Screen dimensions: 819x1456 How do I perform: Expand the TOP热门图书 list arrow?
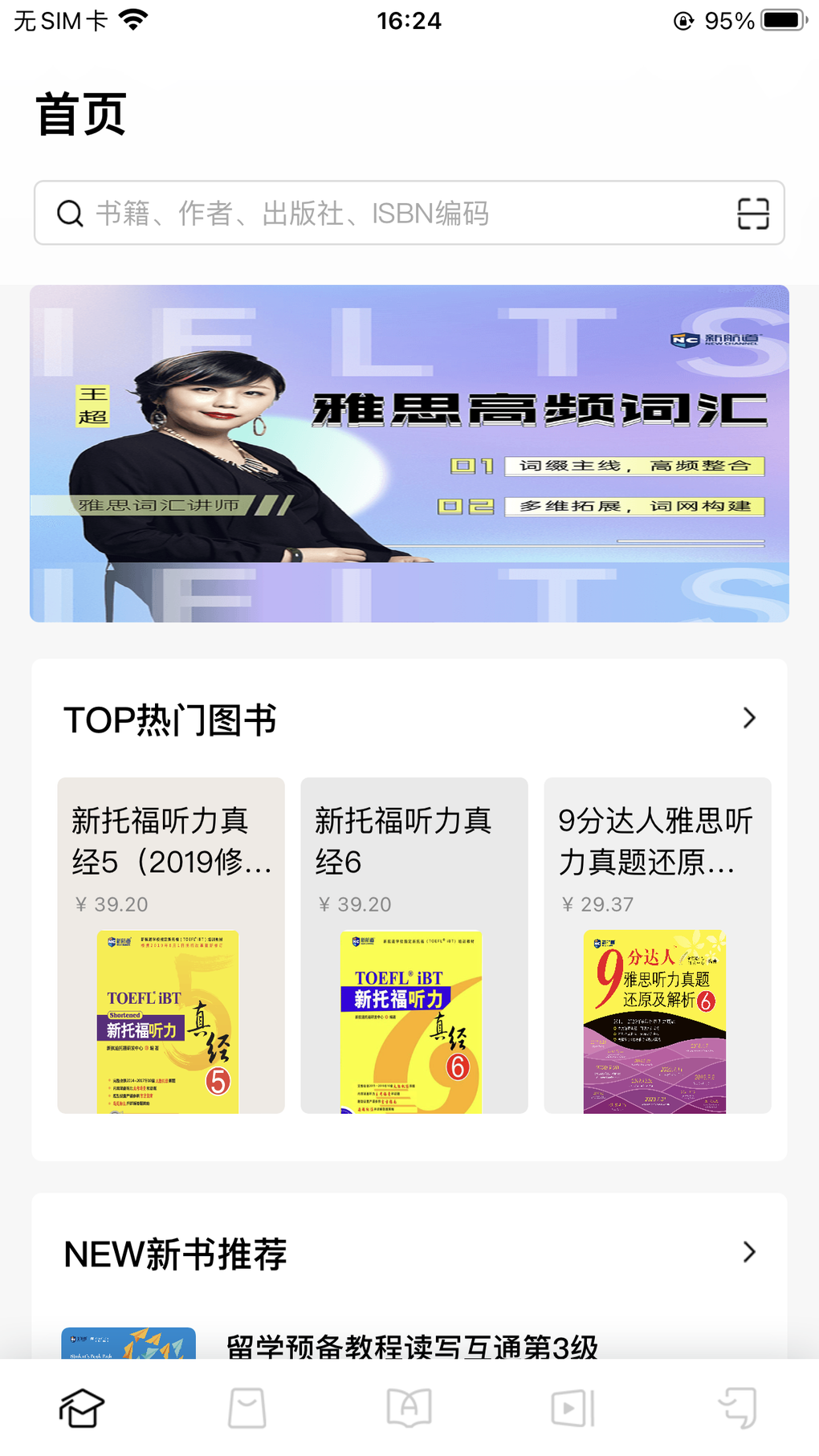click(x=748, y=718)
